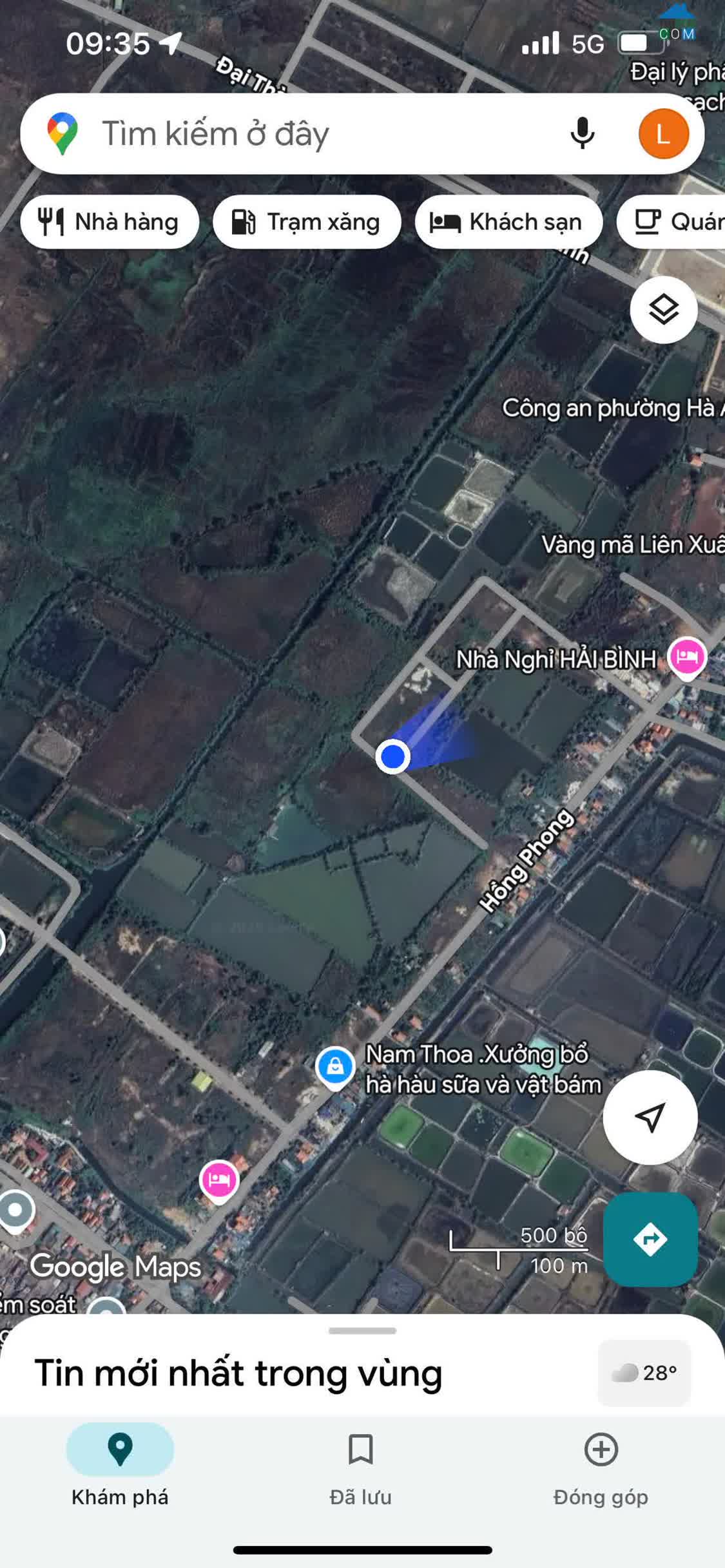The height and width of the screenshot is (1568, 725).
Task: Open the map layers button
Action: click(x=663, y=310)
